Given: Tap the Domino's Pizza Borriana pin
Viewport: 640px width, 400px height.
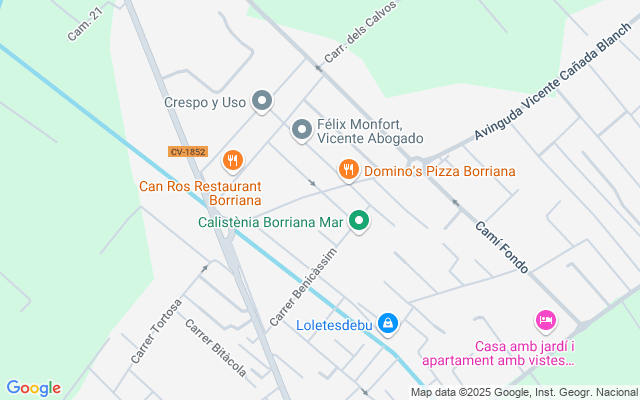Looking at the screenshot, I should pyautogui.click(x=348, y=170).
